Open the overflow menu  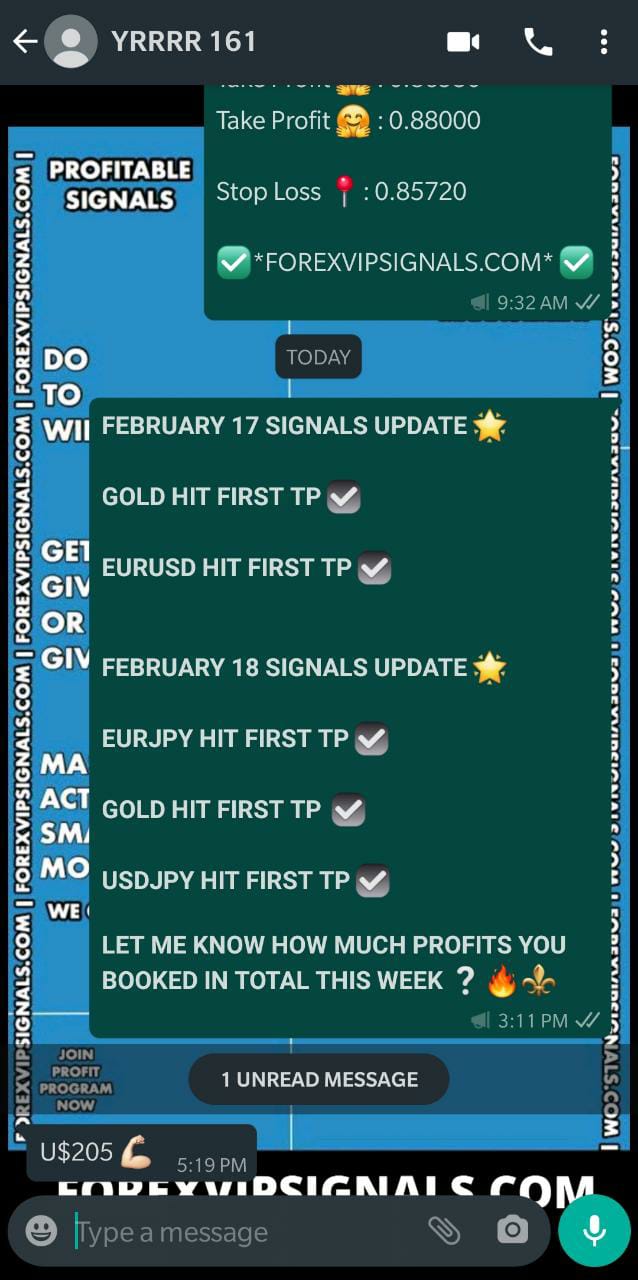(604, 41)
